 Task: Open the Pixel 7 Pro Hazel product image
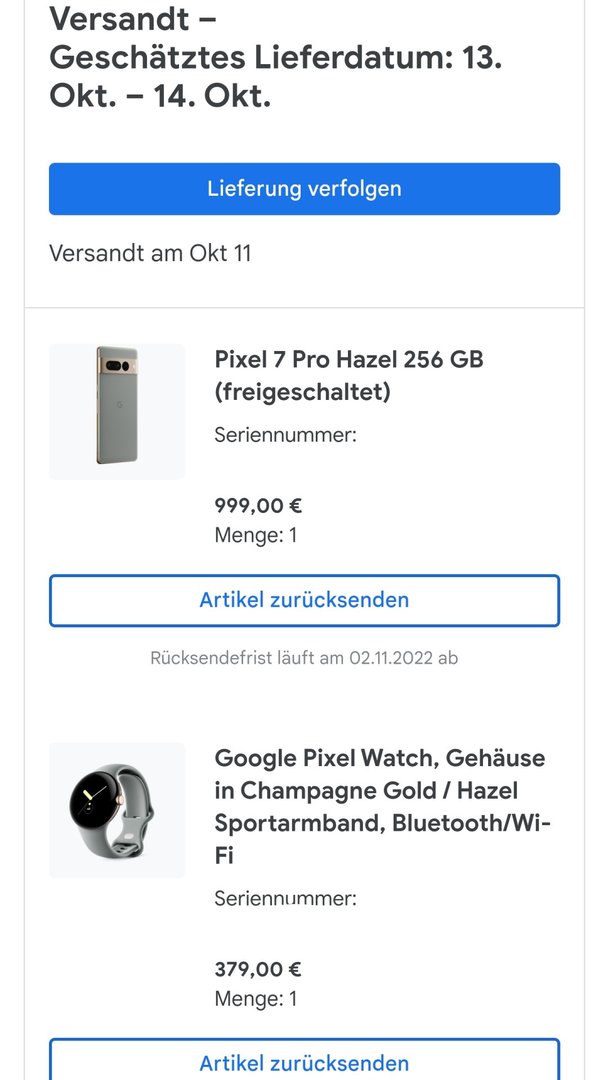(117, 412)
